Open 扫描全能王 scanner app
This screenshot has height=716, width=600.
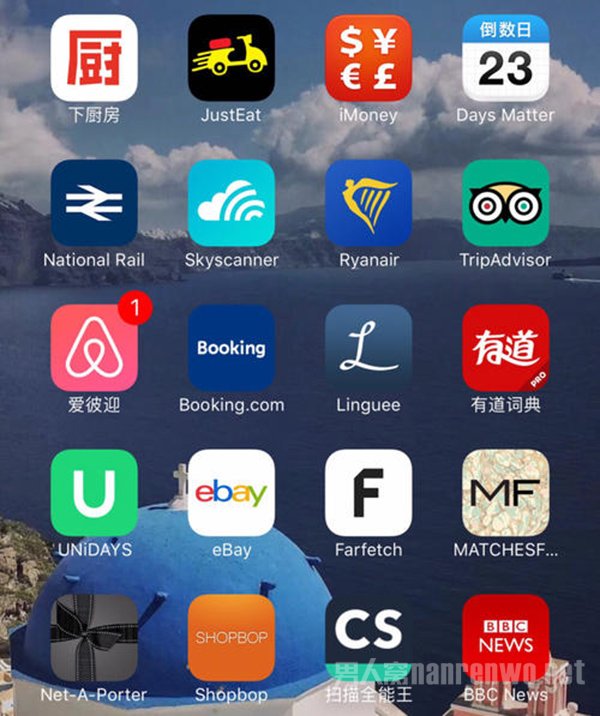[368, 638]
